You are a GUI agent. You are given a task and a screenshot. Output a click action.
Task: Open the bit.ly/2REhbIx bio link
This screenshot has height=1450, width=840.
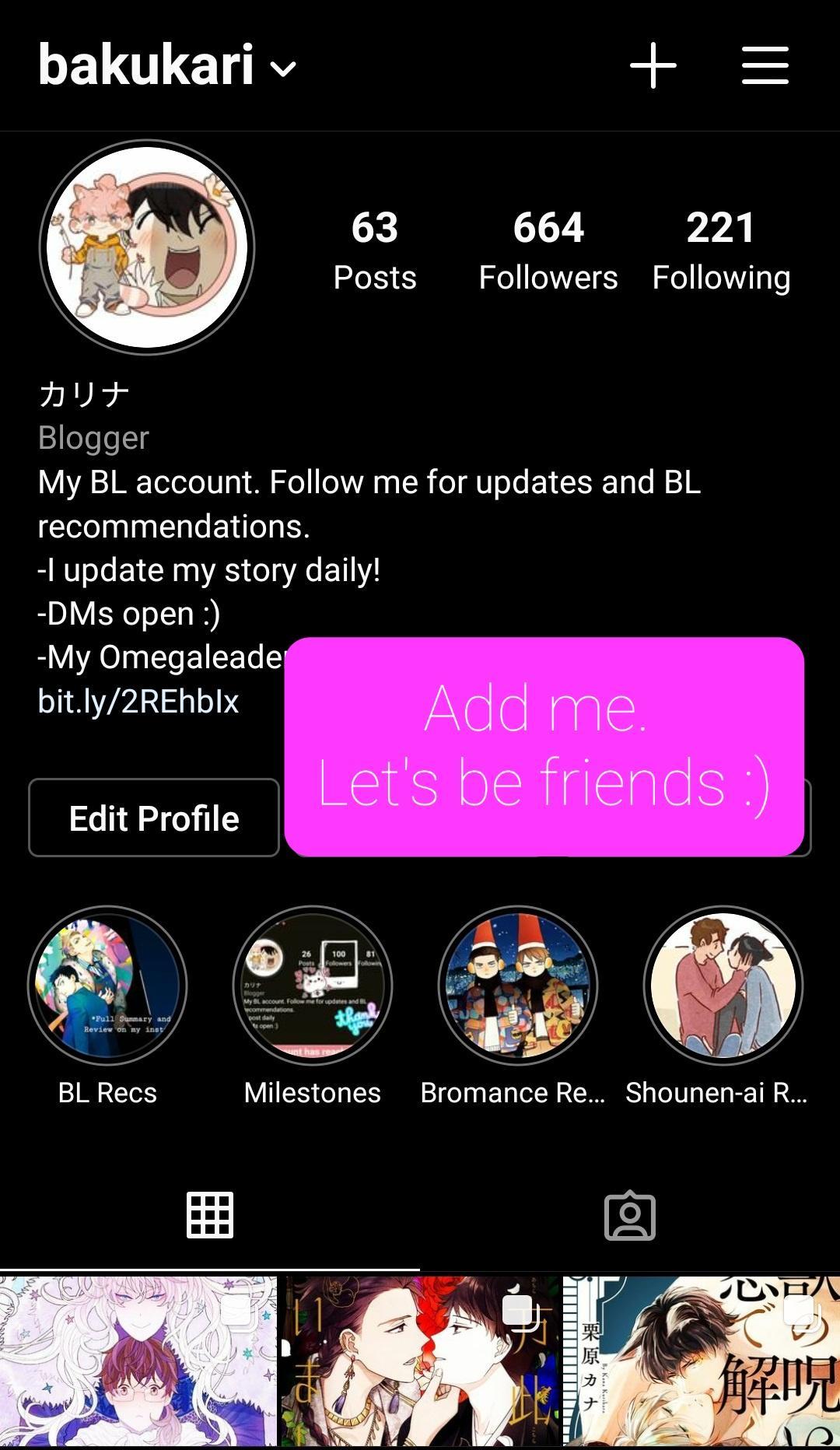click(x=138, y=702)
